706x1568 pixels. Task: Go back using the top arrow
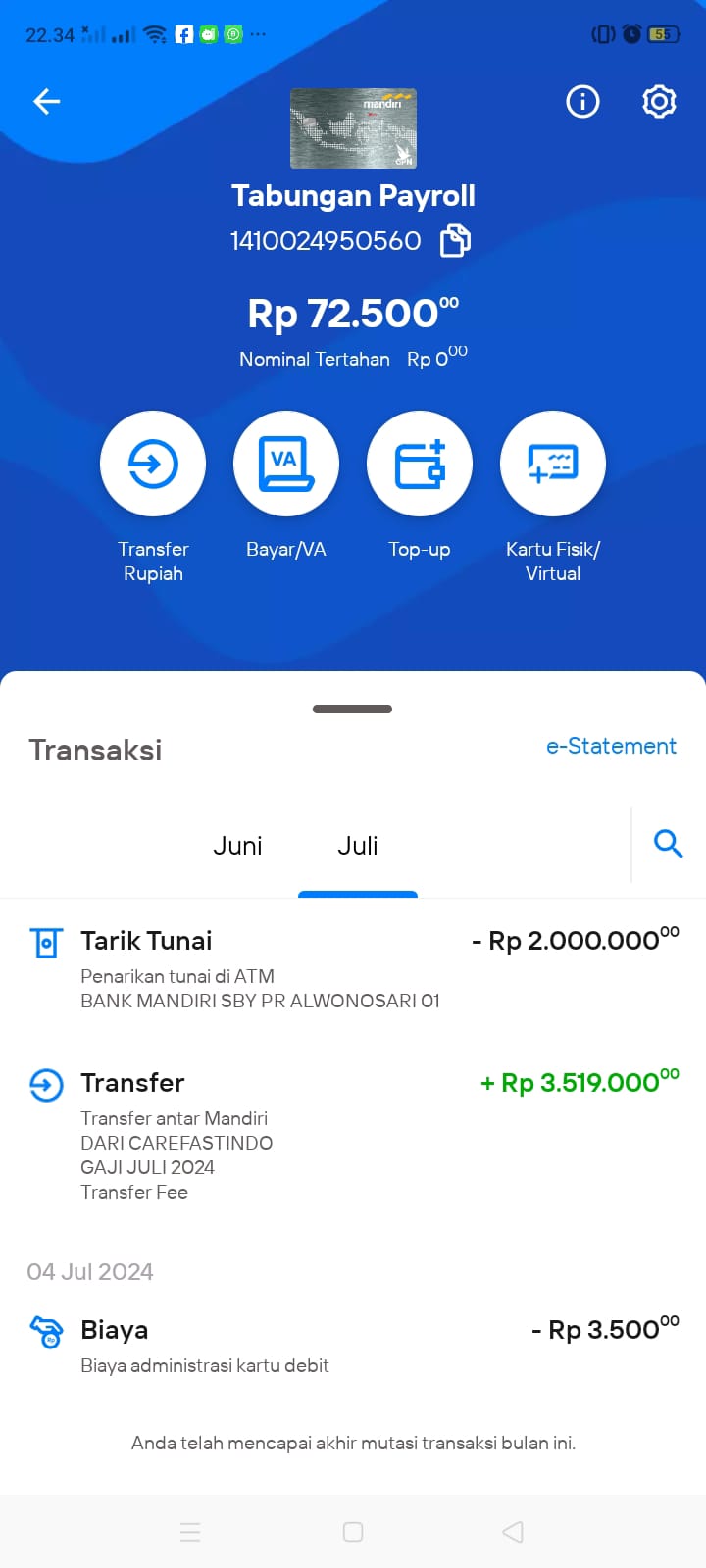coord(47,101)
